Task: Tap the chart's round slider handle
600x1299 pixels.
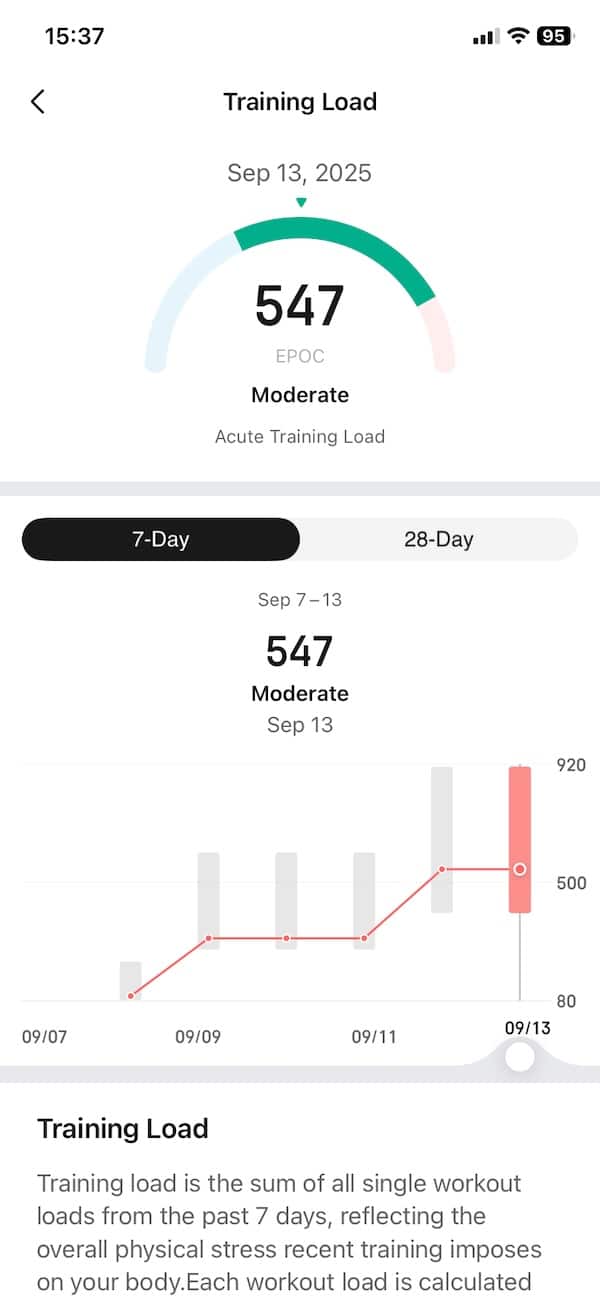Action: (x=520, y=1057)
